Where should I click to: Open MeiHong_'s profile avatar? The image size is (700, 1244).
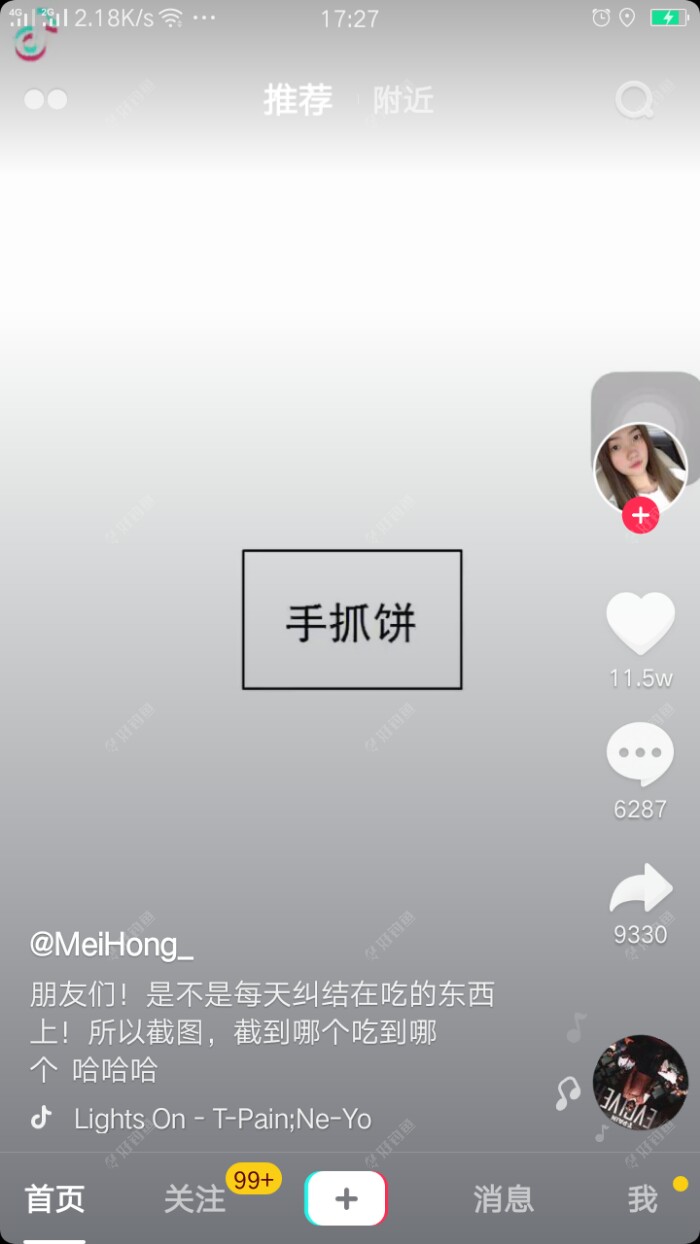pyautogui.click(x=640, y=467)
